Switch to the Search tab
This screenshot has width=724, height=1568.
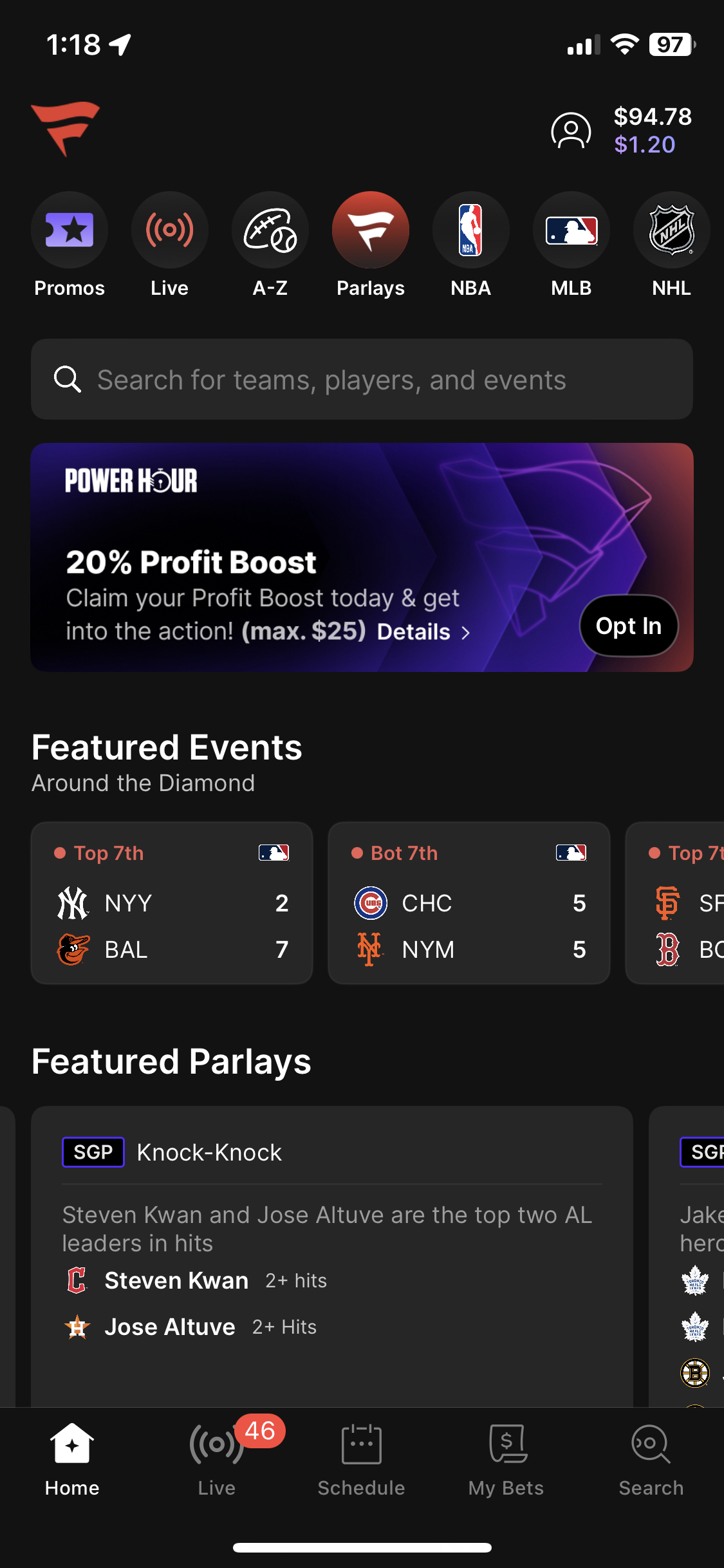pos(651,1459)
